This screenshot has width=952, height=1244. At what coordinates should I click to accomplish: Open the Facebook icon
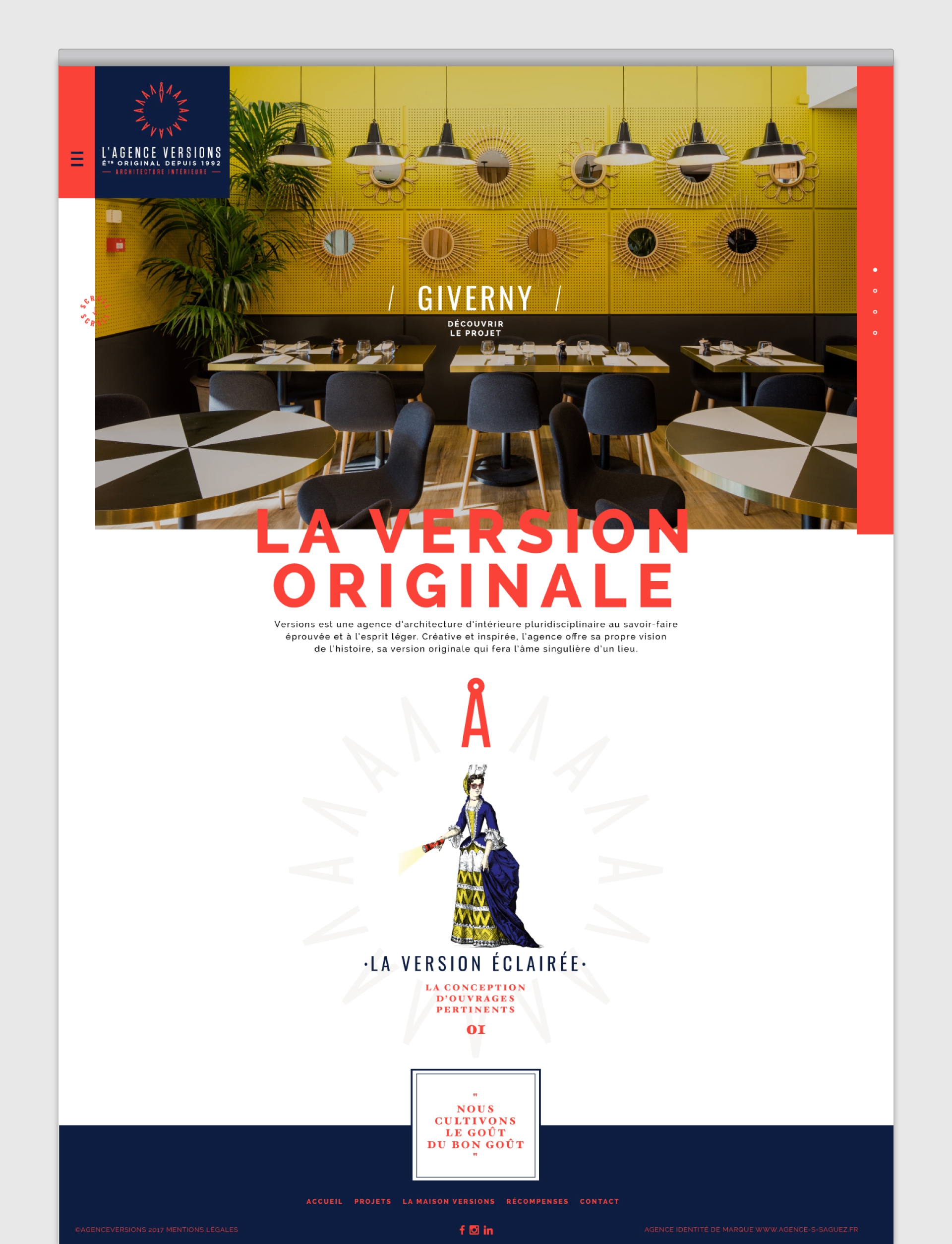[x=462, y=1230]
